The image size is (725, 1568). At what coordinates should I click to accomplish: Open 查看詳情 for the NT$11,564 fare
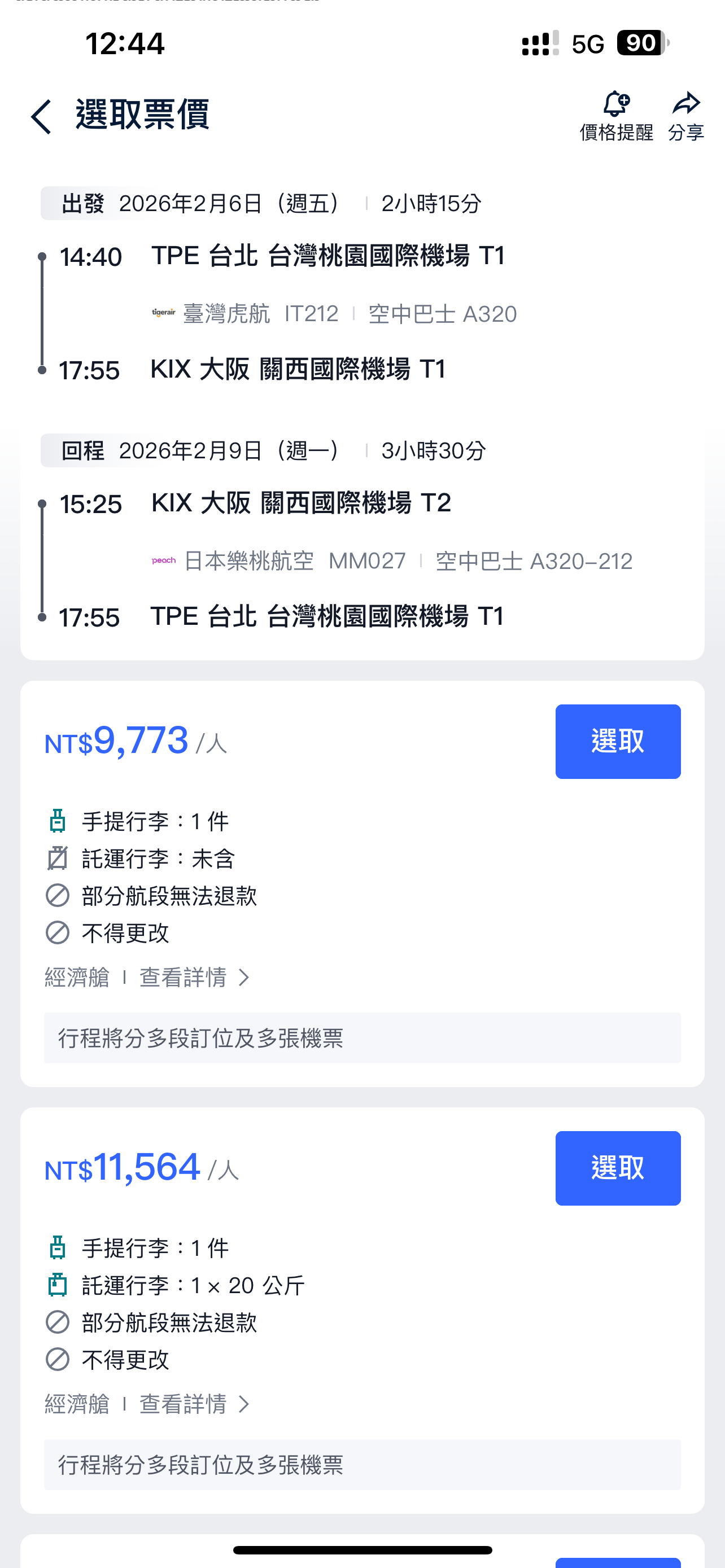click(x=194, y=1404)
